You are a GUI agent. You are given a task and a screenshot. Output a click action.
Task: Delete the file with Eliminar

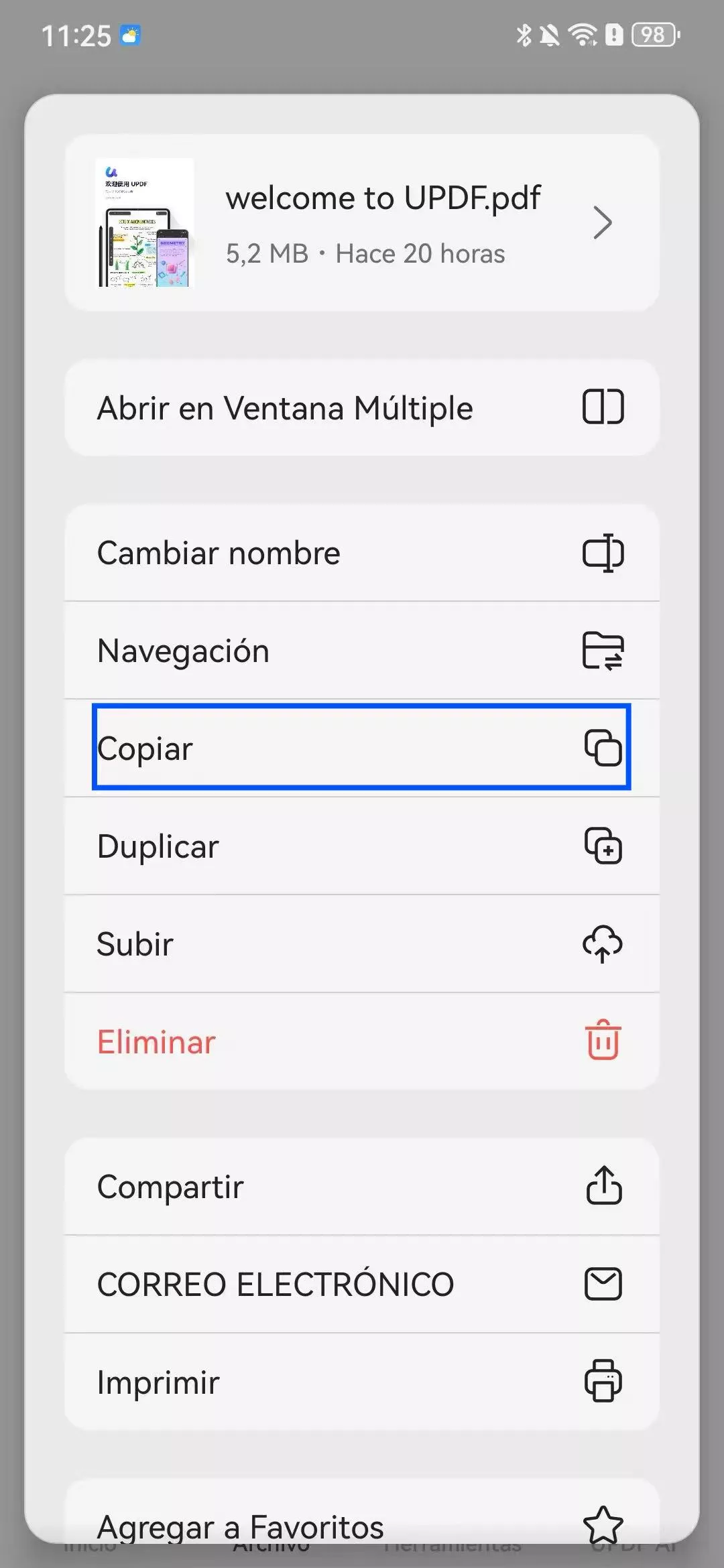click(x=362, y=1041)
